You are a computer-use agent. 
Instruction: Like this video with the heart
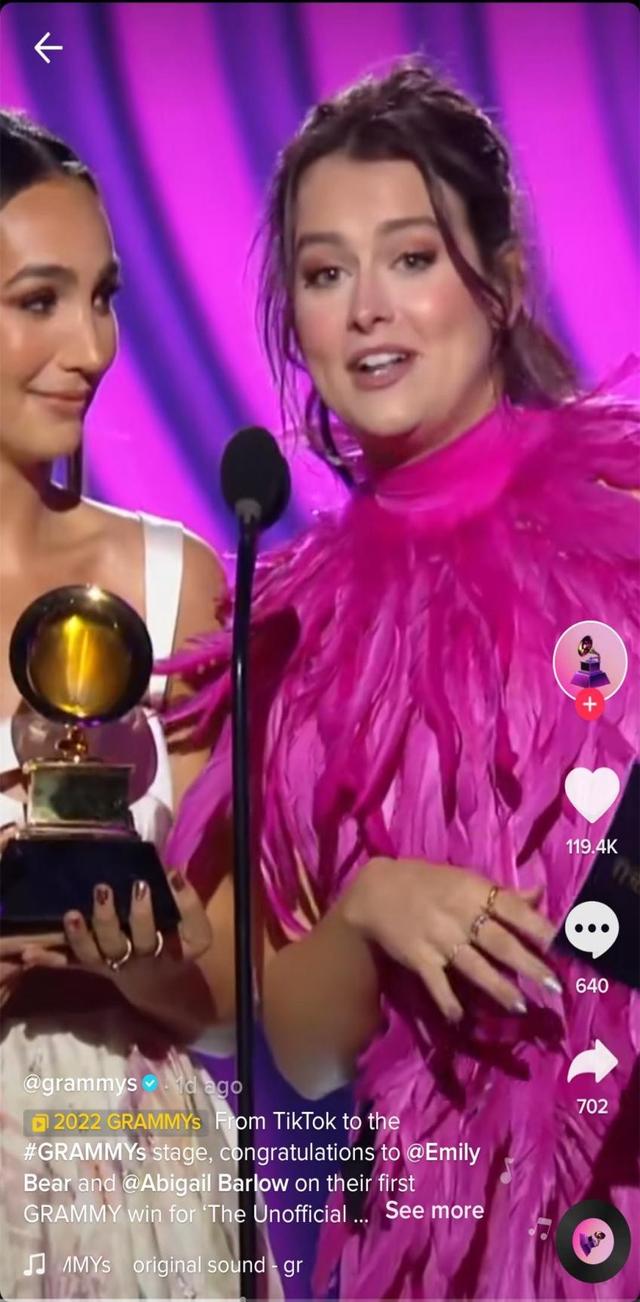[592, 795]
